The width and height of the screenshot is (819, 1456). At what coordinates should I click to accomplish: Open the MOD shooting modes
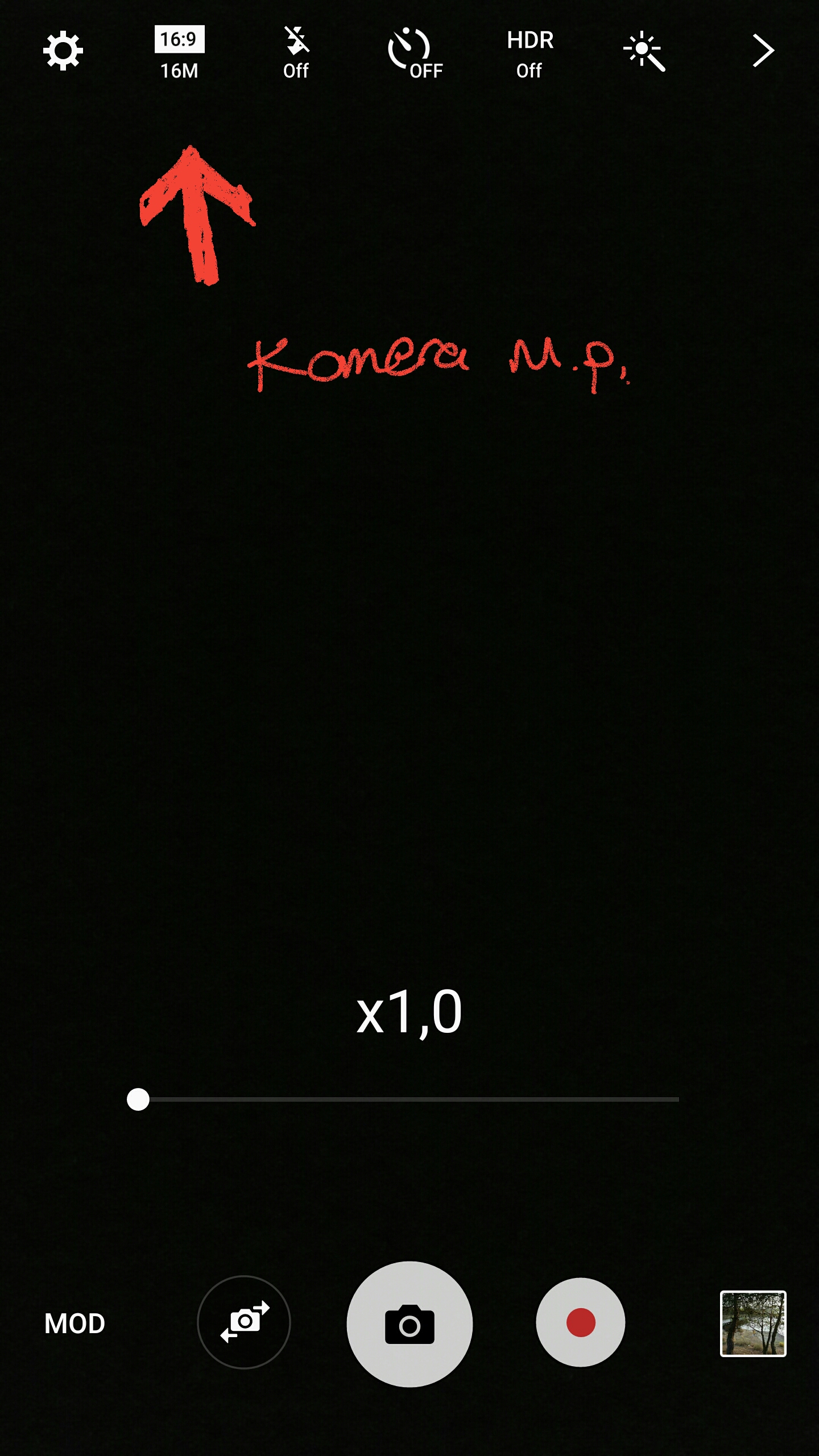coord(75,1323)
